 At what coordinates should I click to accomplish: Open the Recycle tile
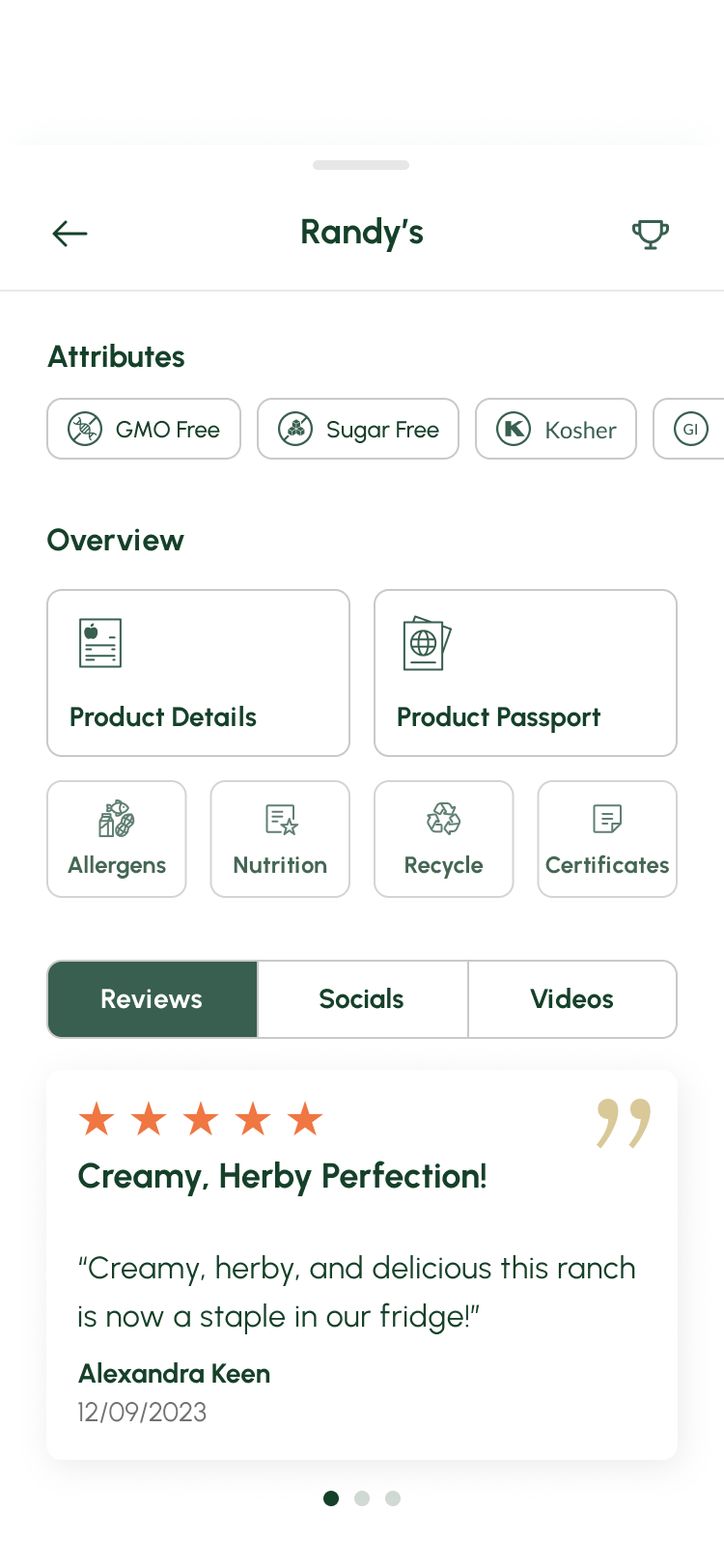[x=444, y=839]
